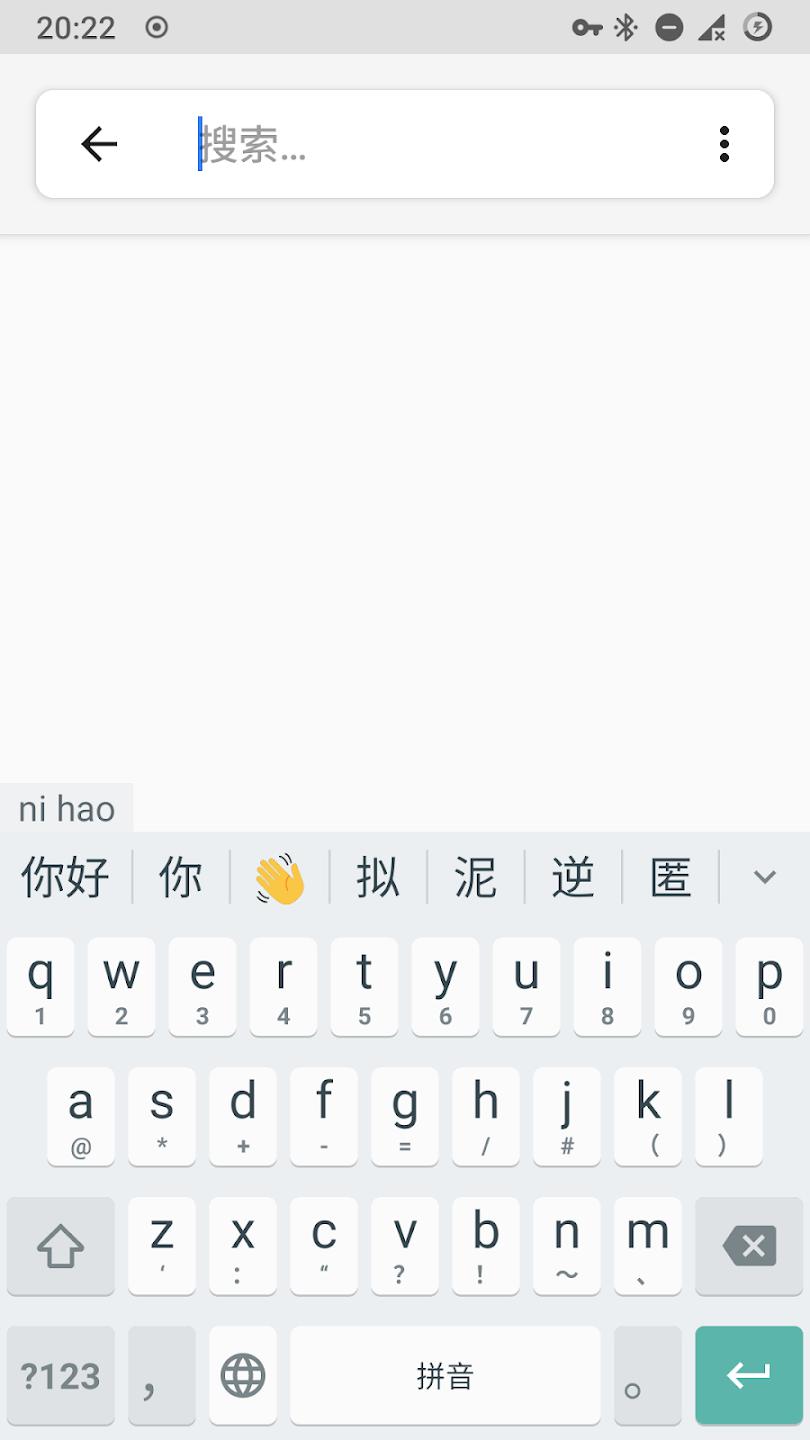The image size is (810, 1440).
Task: Tap the back arrow to exit search
Action: pos(98,143)
